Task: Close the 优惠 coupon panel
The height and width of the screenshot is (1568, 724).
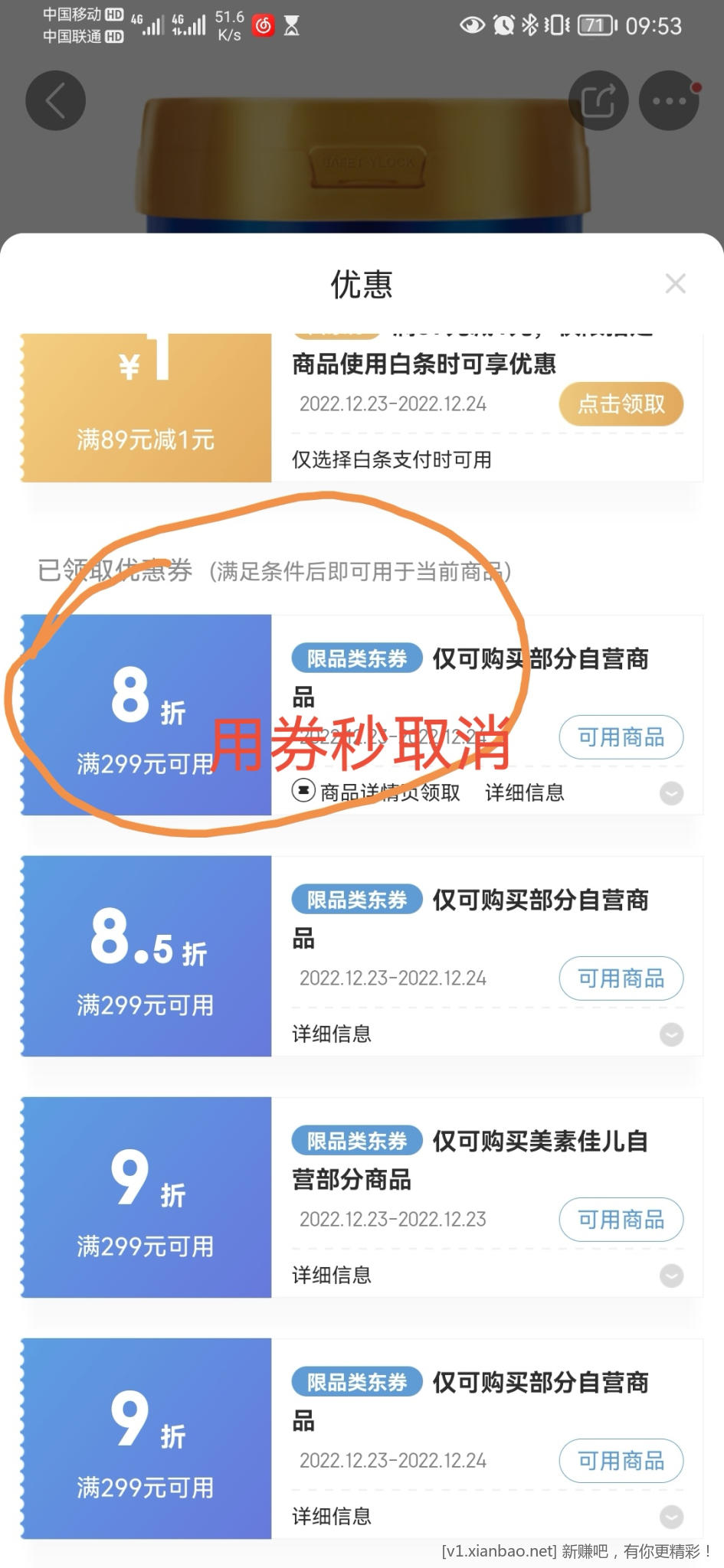Action: pos(675,284)
